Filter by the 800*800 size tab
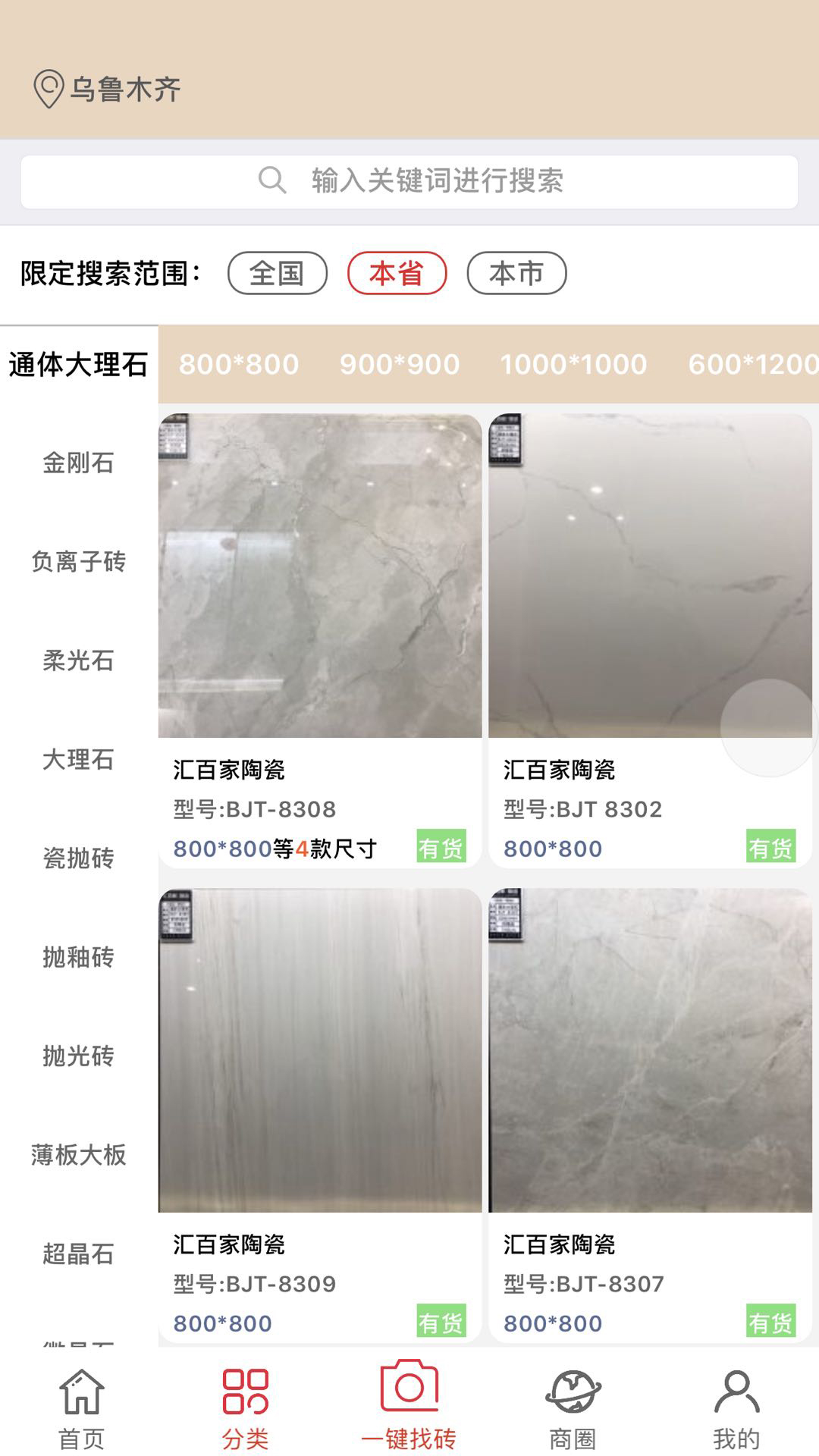Viewport: 819px width, 1456px height. point(239,365)
